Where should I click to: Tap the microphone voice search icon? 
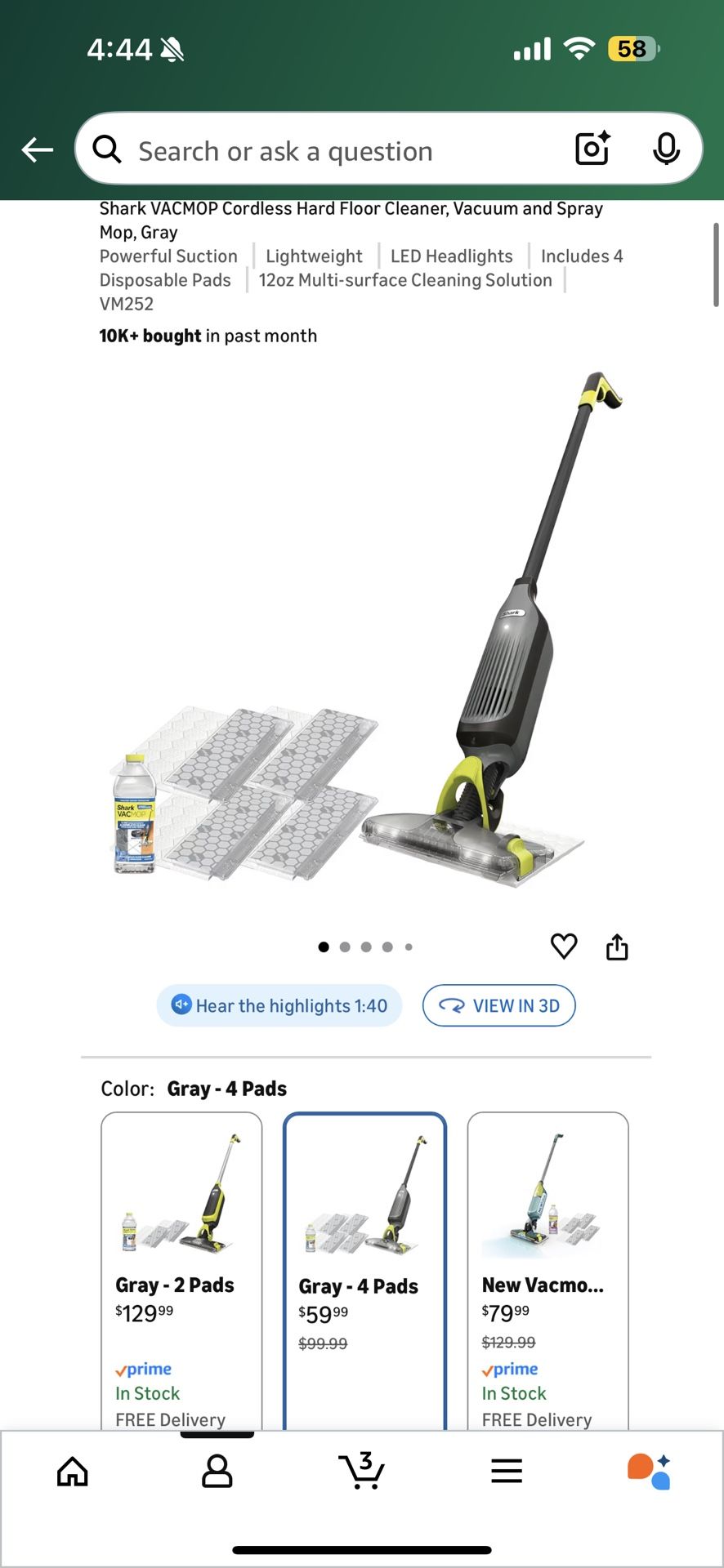[x=667, y=149]
